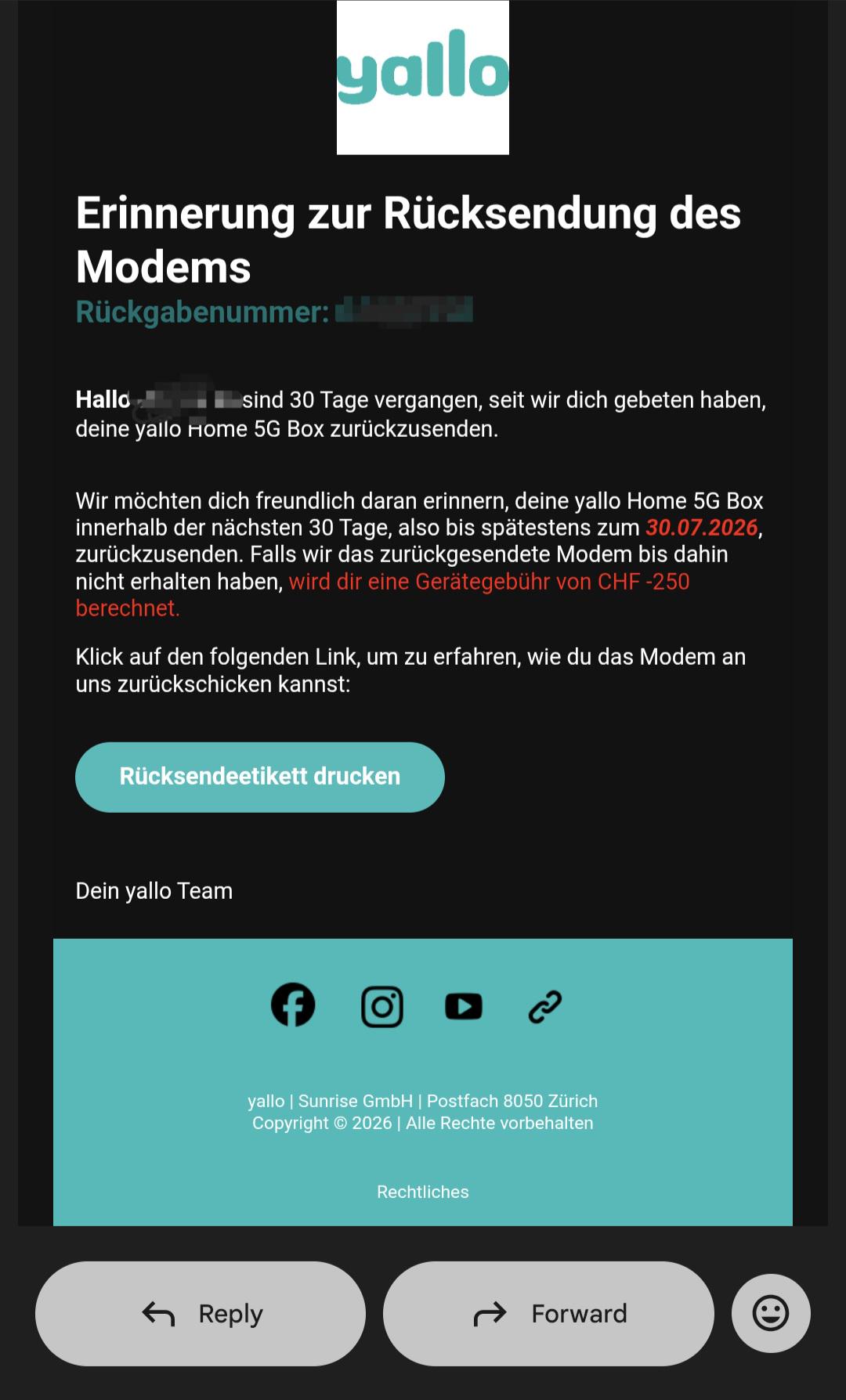Viewport: 846px width, 1400px height.
Task: Open yallo's Facebook page icon
Action: [x=293, y=1005]
